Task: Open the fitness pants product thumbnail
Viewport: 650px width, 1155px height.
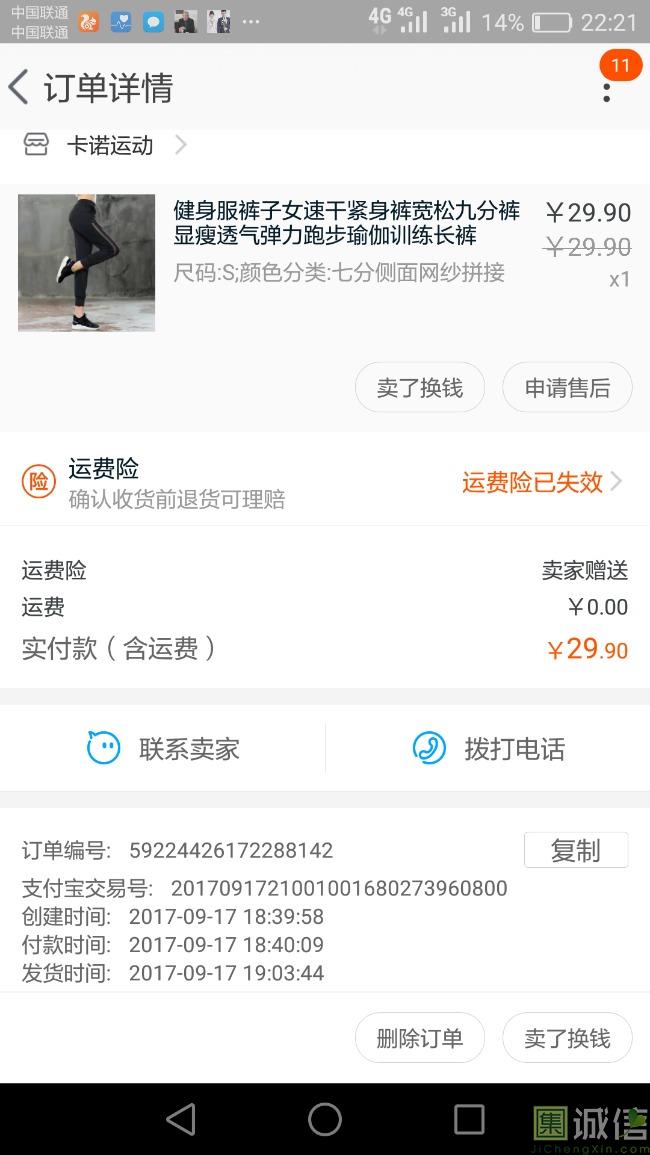Action: click(x=87, y=262)
